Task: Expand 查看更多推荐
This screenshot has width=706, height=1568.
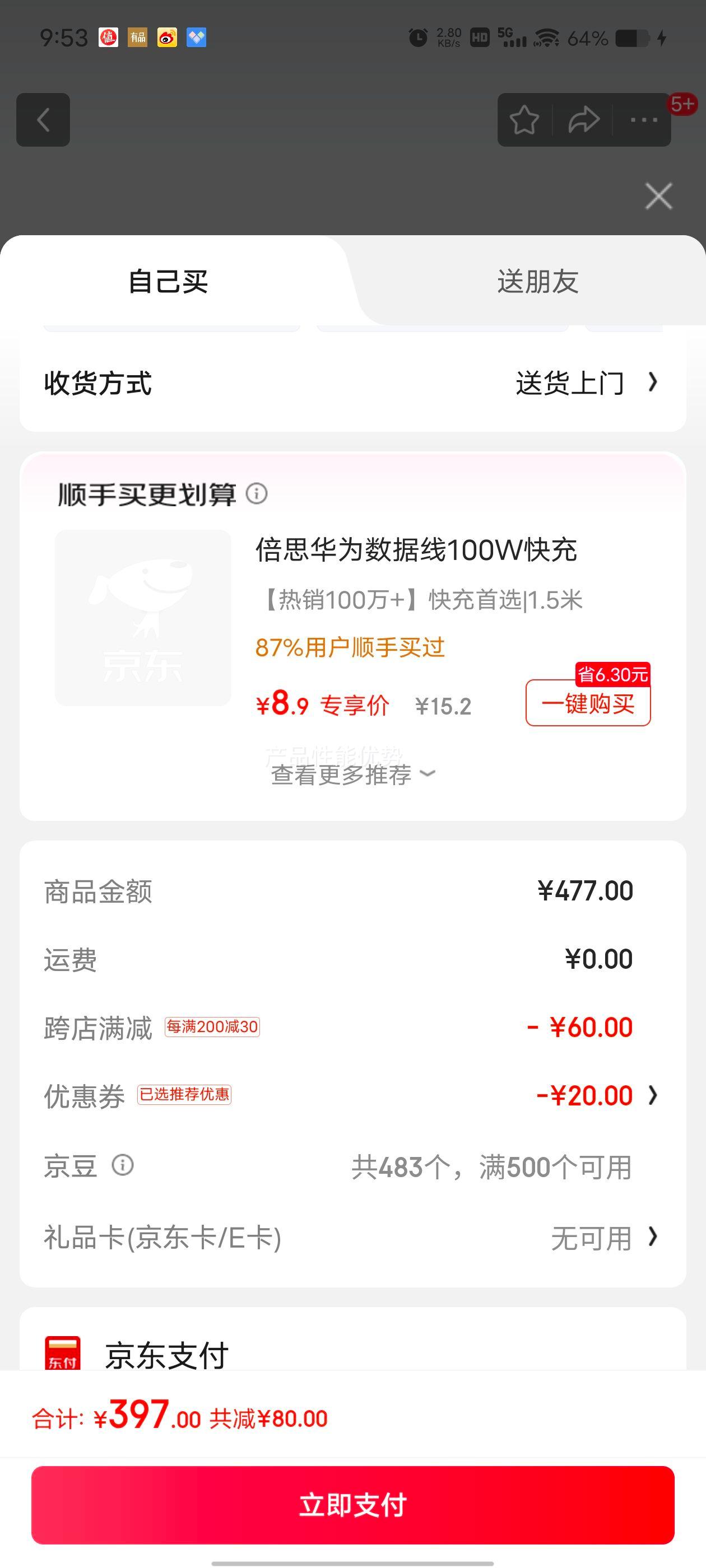Action: coord(352,775)
